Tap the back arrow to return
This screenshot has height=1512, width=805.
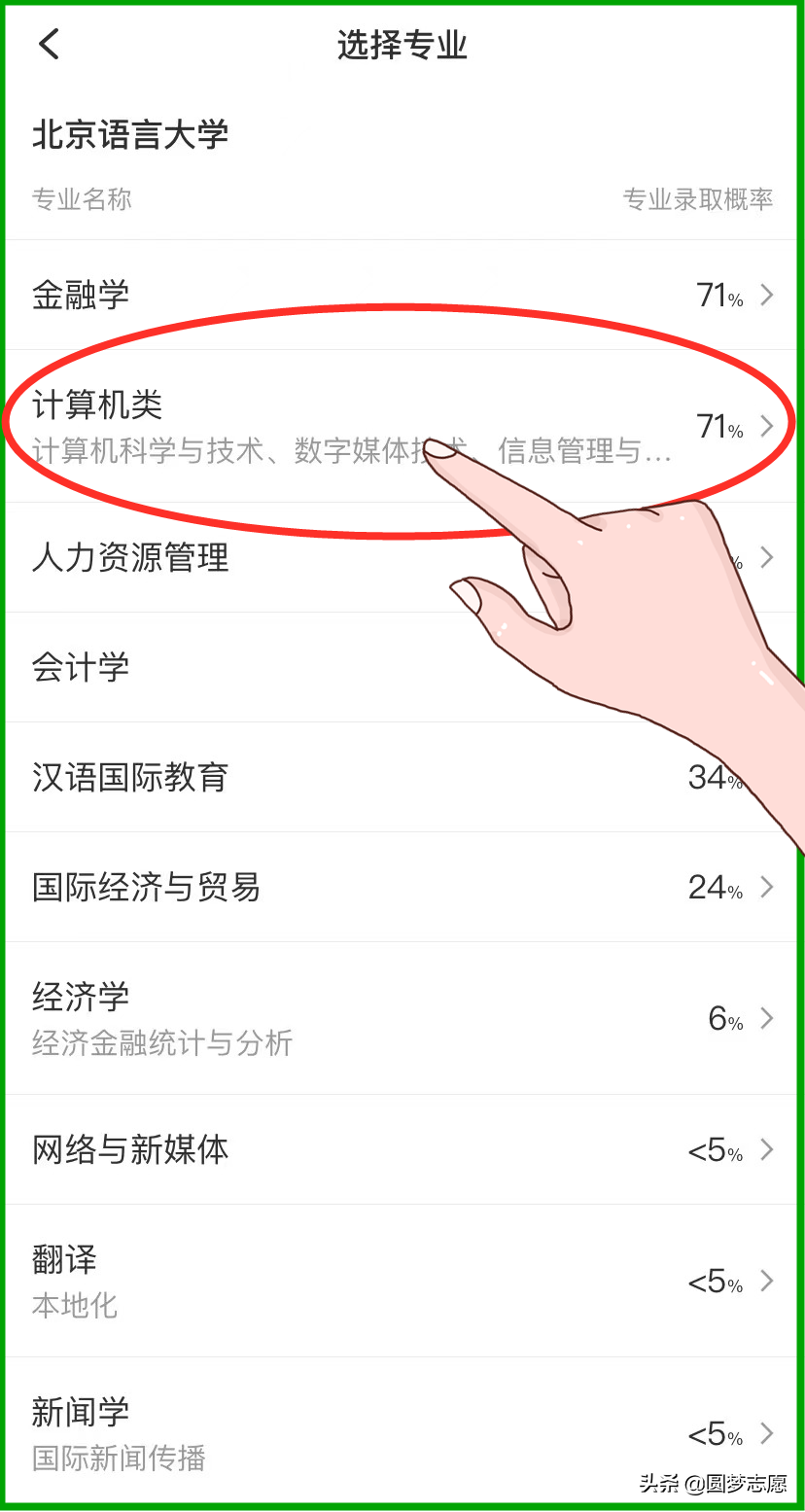coord(49,43)
